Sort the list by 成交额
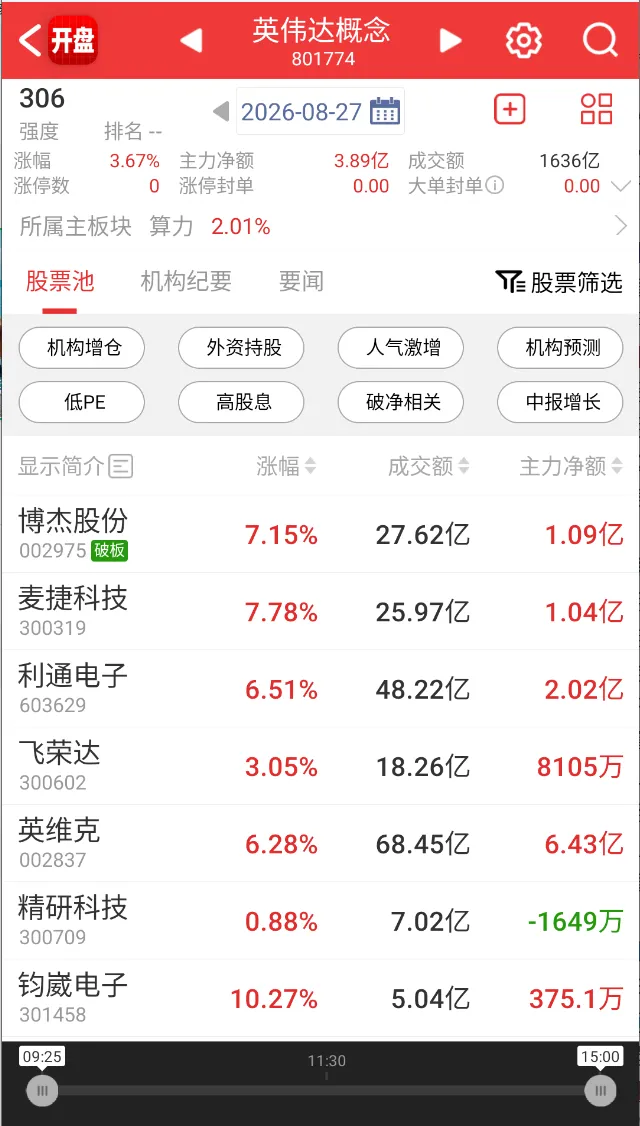The width and height of the screenshot is (640, 1126). pos(429,467)
